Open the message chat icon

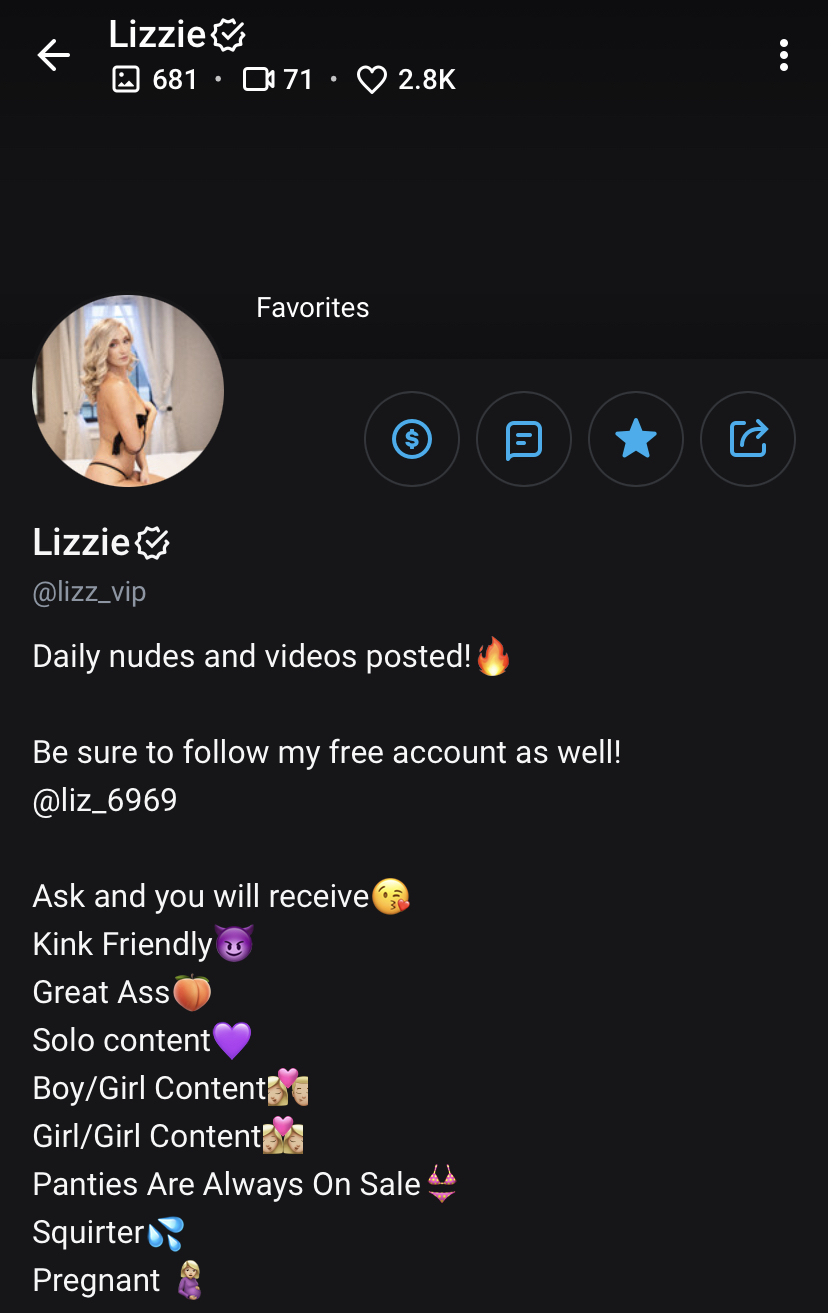[x=524, y=439]
